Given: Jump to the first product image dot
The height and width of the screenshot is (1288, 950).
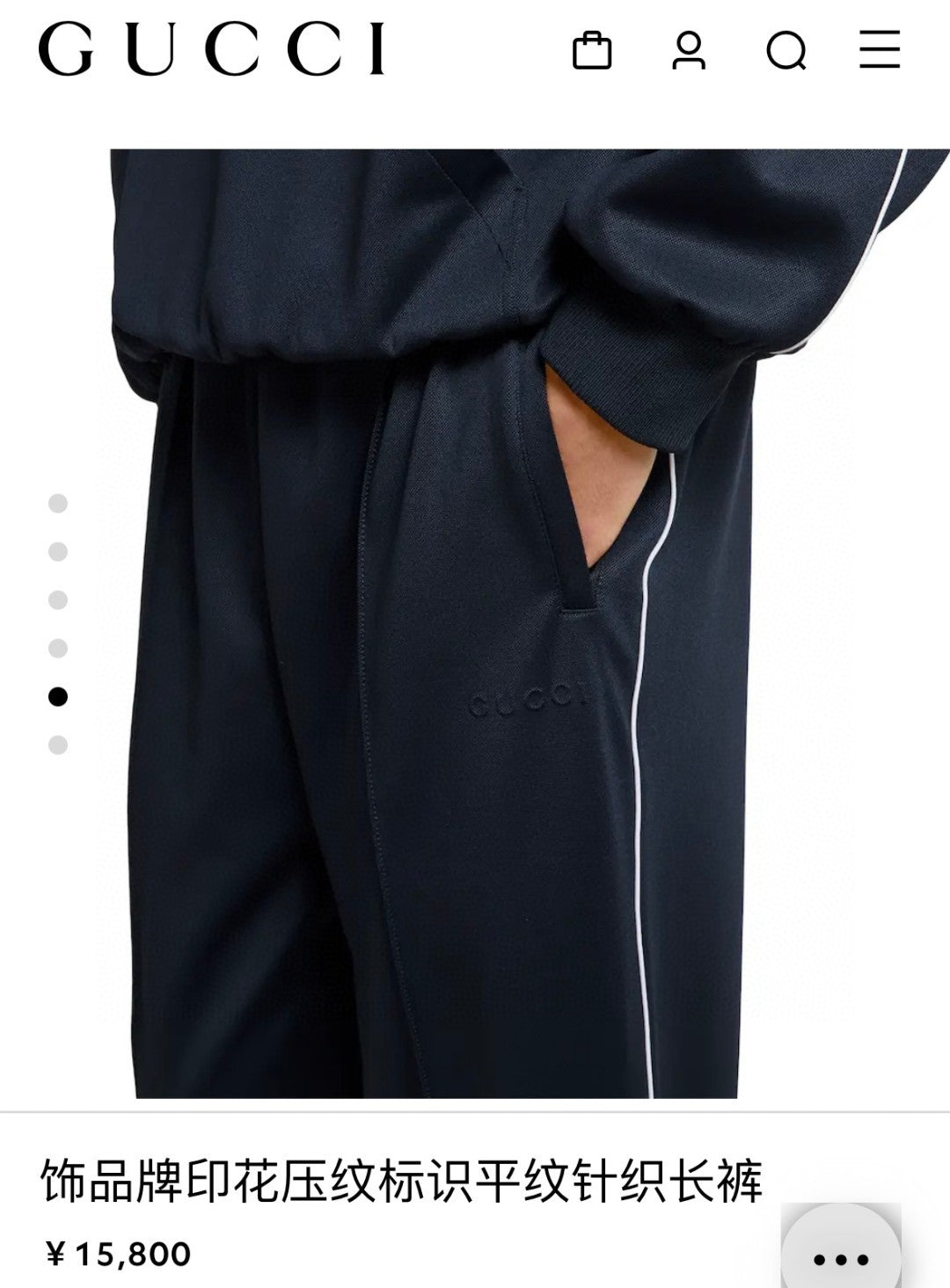Looking at the screenshot, I should pyautogui.click(x=58, y=504).
